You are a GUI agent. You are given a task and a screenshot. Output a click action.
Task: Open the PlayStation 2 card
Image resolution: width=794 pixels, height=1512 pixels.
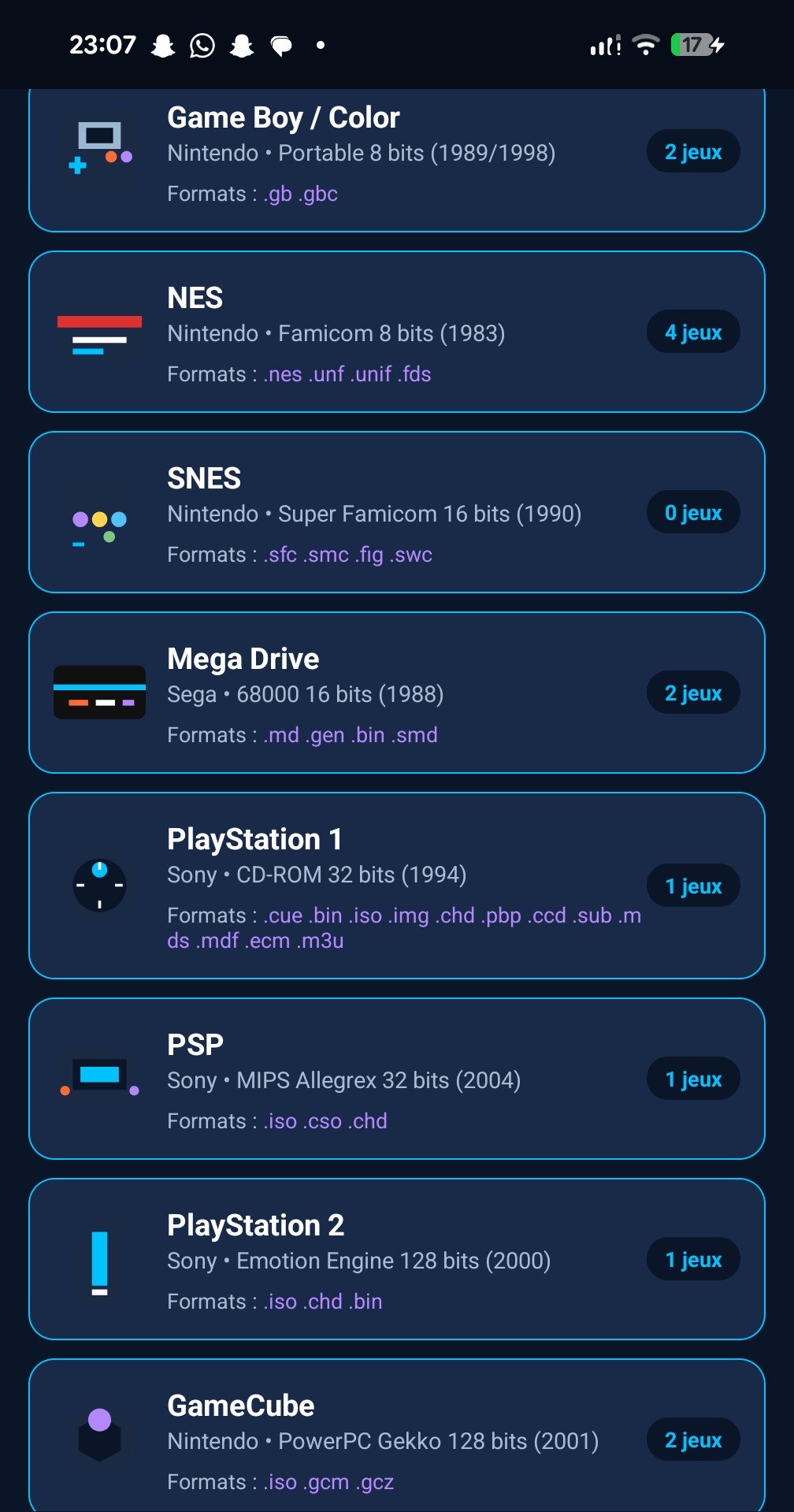click(397, 1259)
